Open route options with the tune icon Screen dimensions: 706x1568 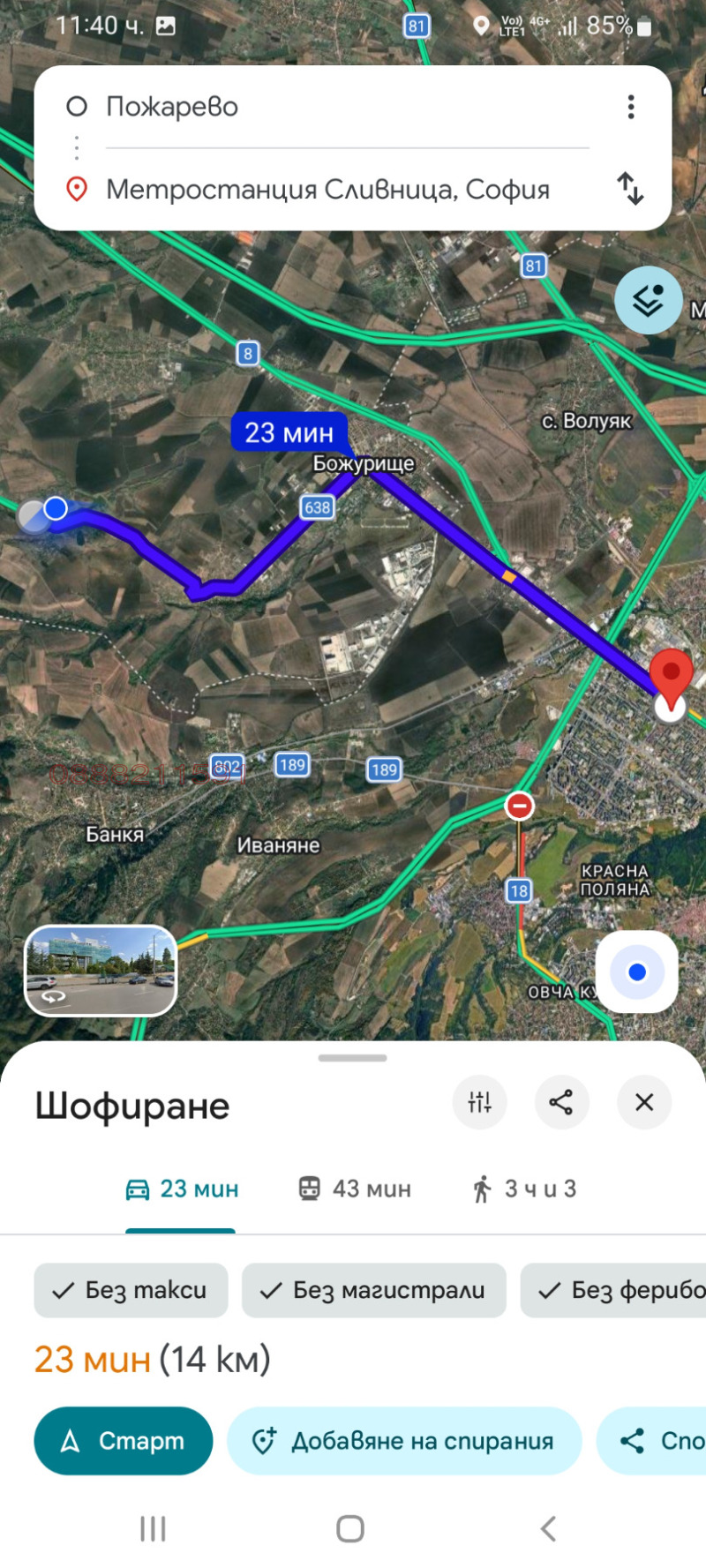479,1102
